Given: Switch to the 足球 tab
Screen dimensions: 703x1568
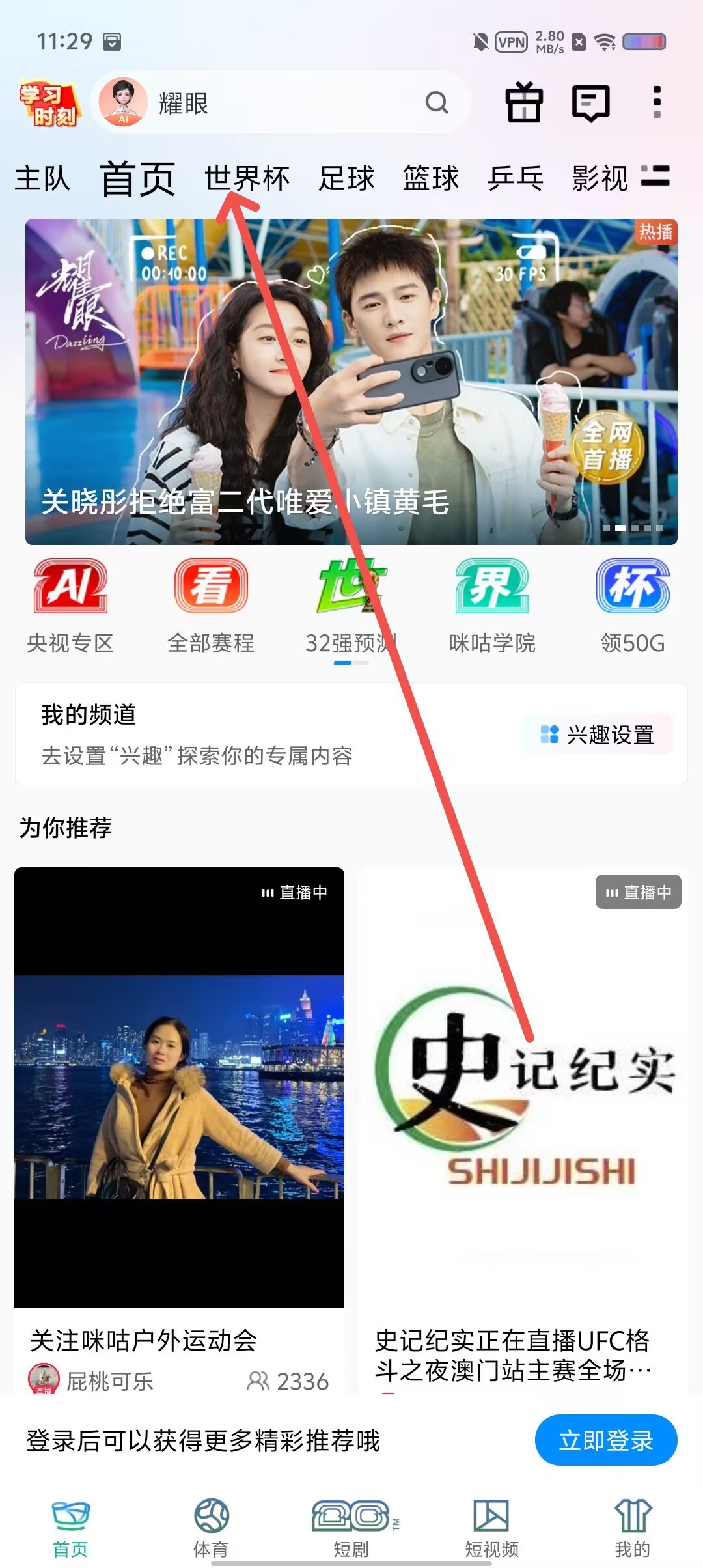Looking at the screenshot, I should 346,178.
